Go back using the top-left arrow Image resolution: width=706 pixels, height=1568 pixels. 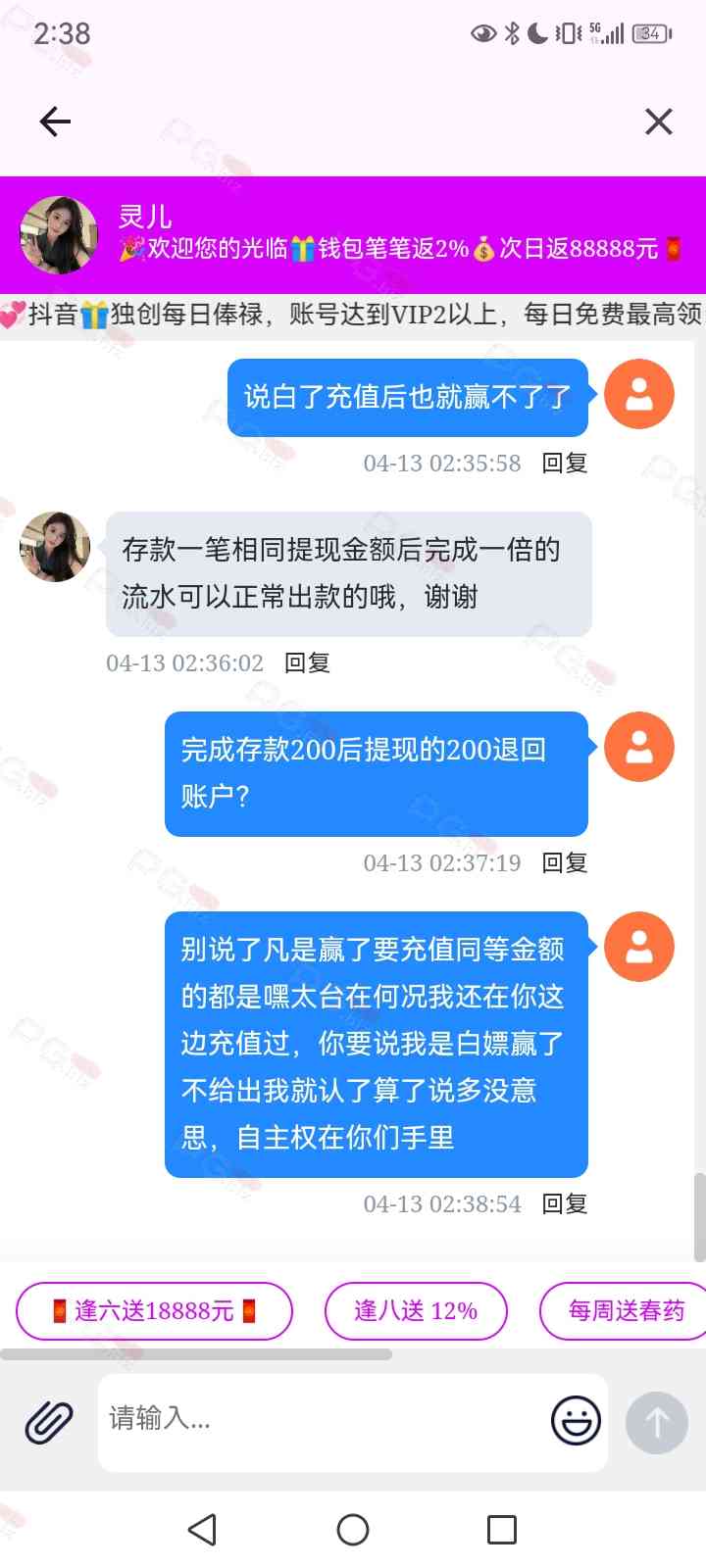pos(55,122)
